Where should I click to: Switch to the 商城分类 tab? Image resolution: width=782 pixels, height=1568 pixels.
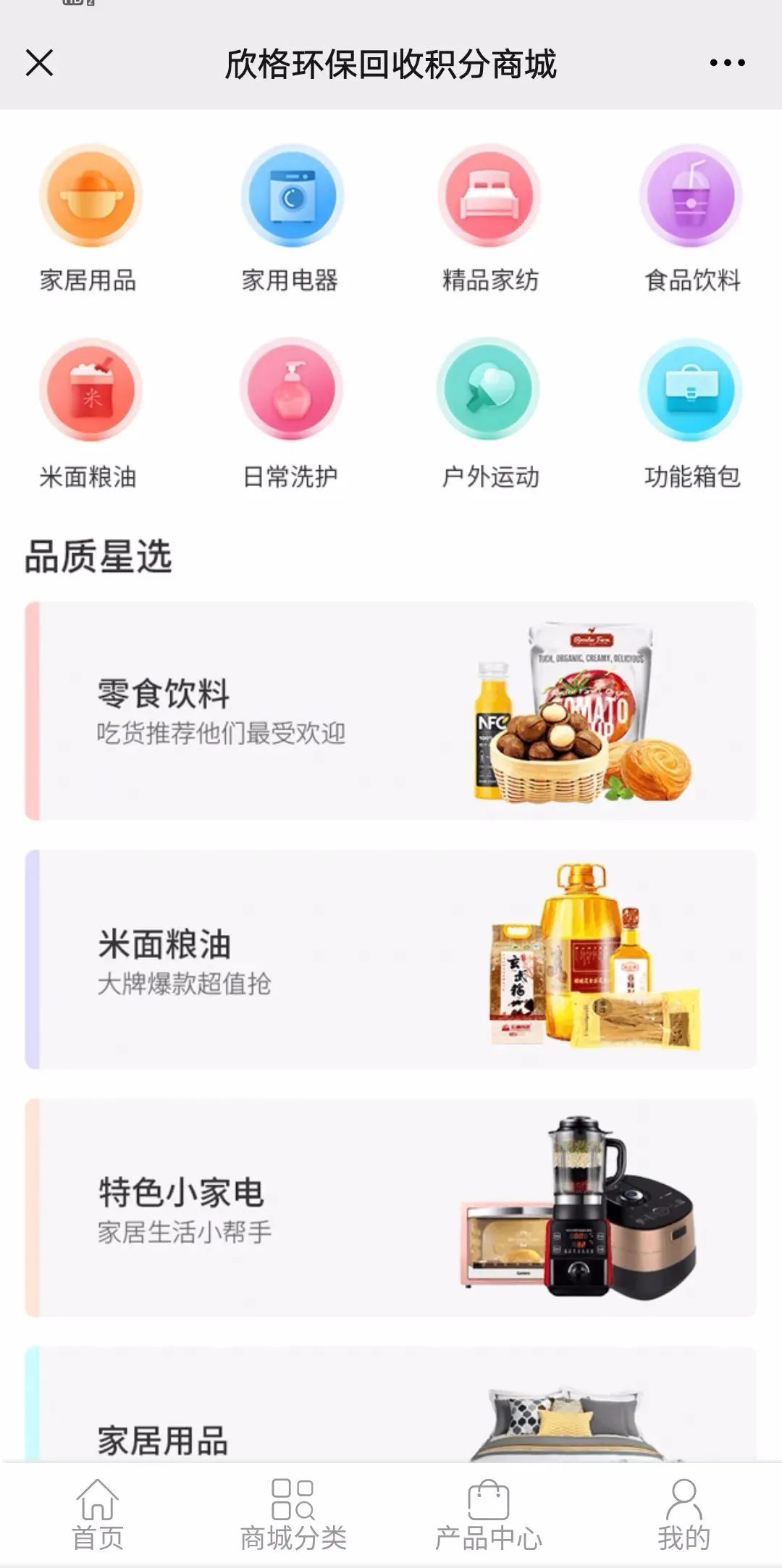click(293, 1515)
